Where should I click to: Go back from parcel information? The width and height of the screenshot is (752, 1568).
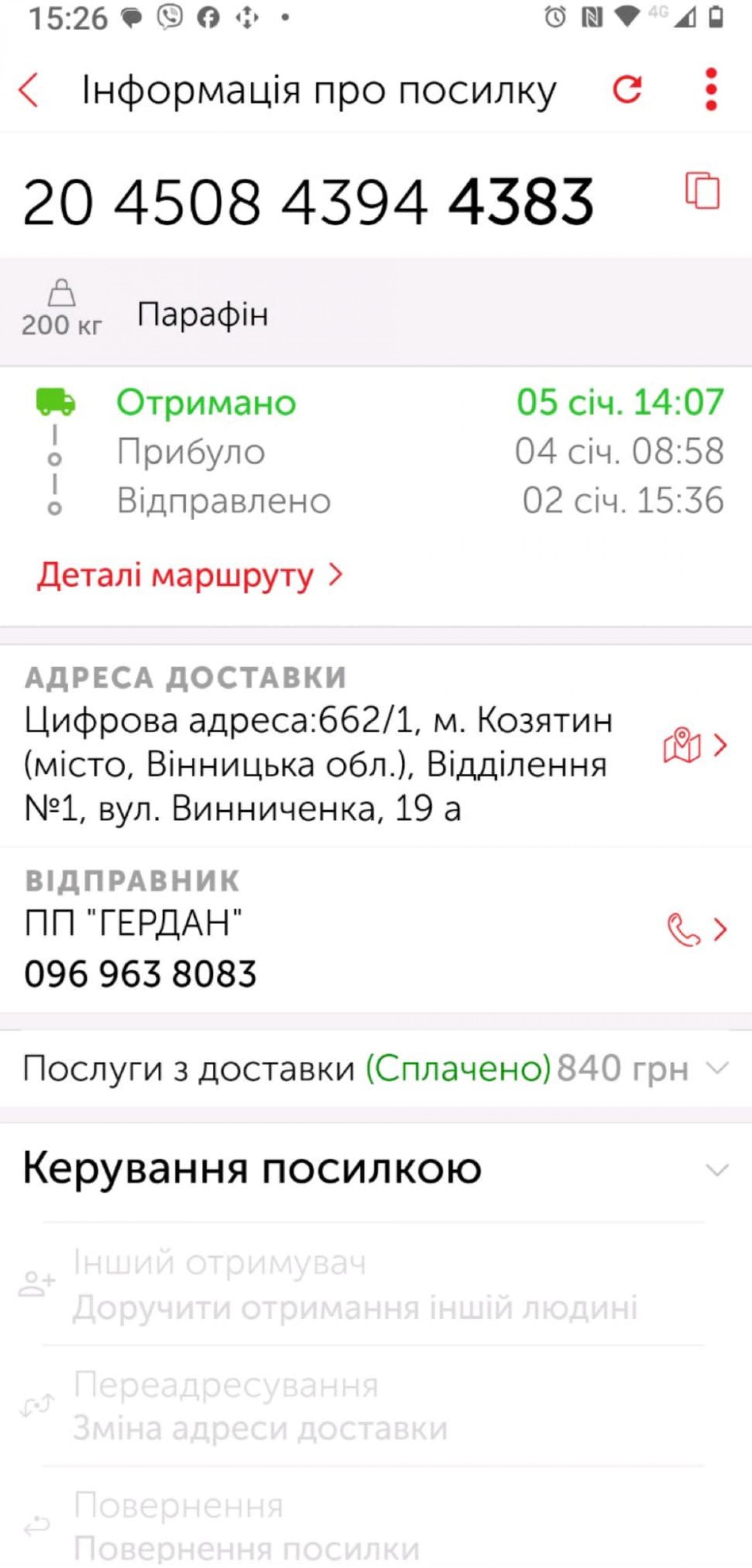point(29,90)
